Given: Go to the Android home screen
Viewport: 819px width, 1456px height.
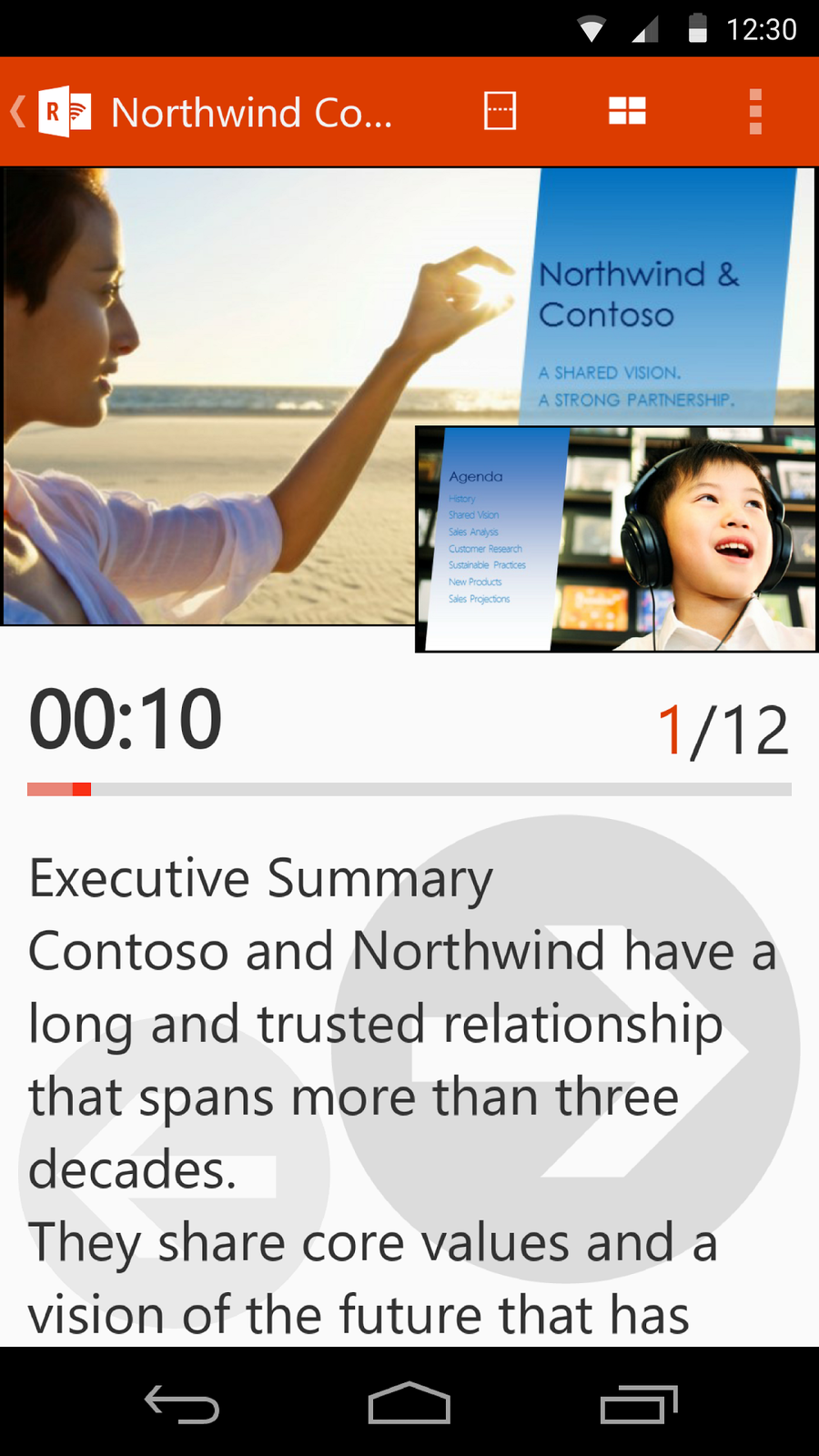Looking at the screenshot, I should 409,1404.
